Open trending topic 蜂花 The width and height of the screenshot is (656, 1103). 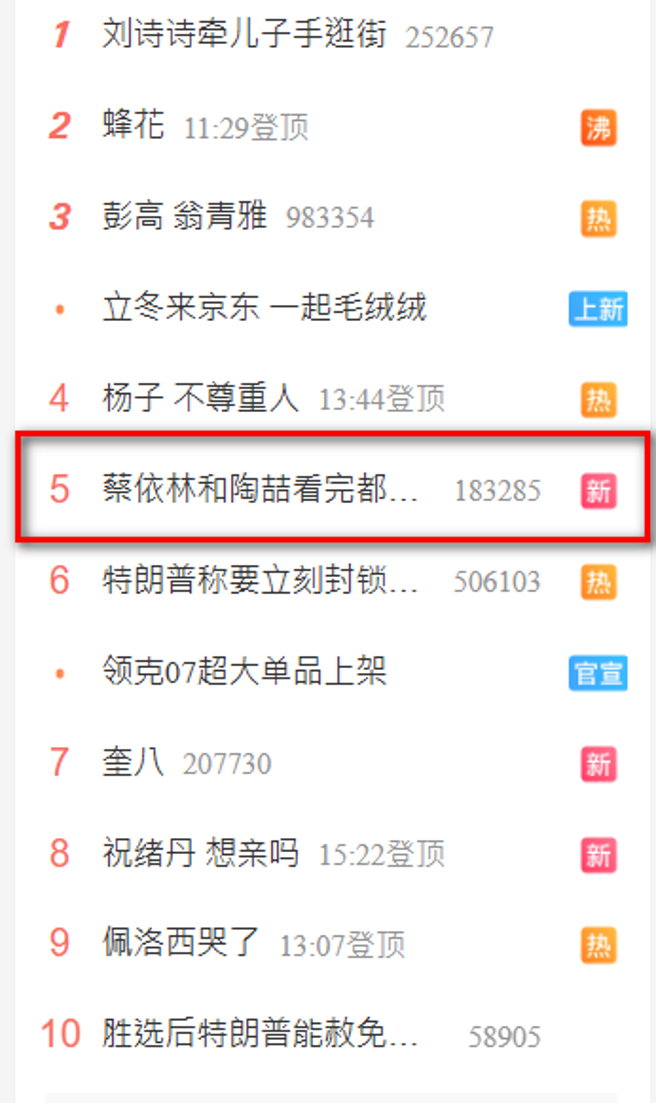134,126
